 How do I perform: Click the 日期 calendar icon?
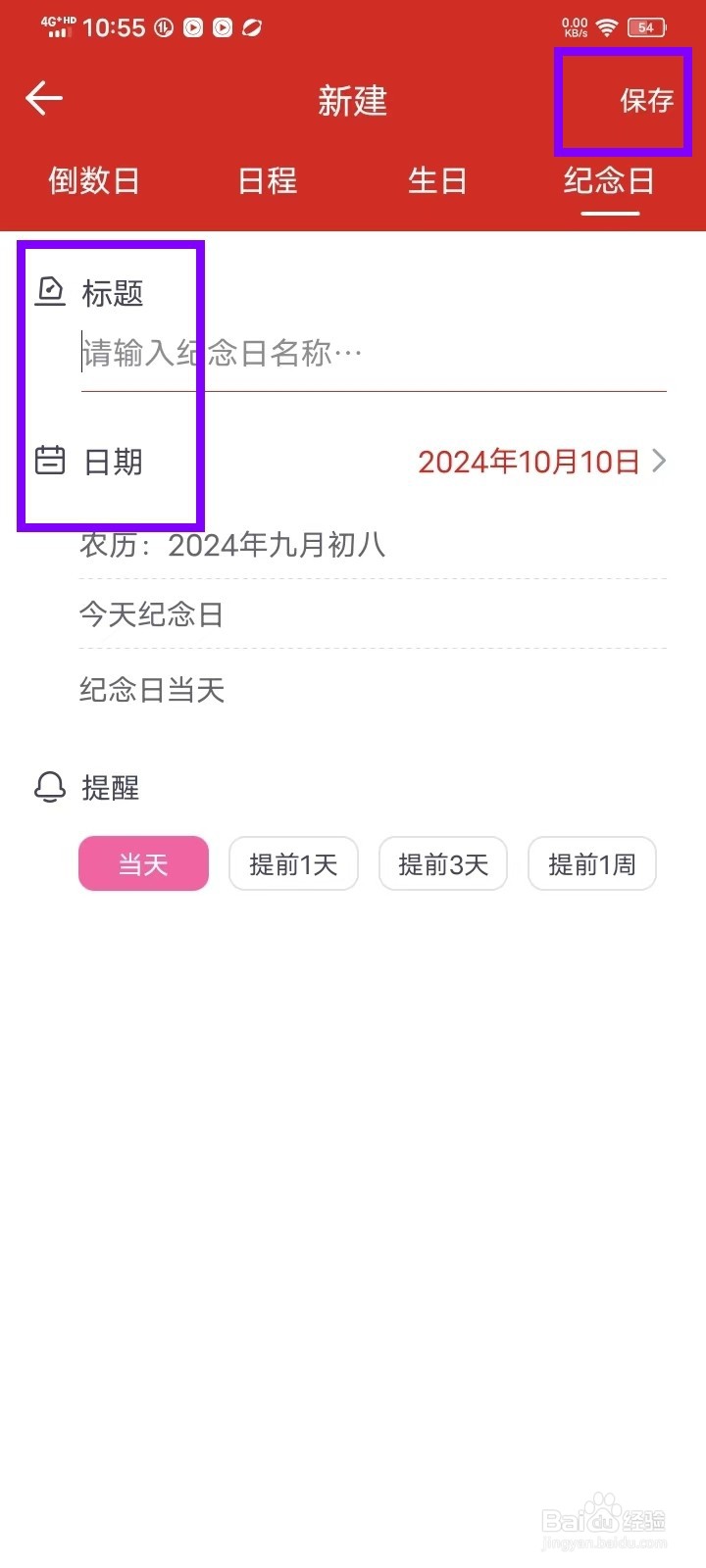pyautogui.click(x=47, y=461)
